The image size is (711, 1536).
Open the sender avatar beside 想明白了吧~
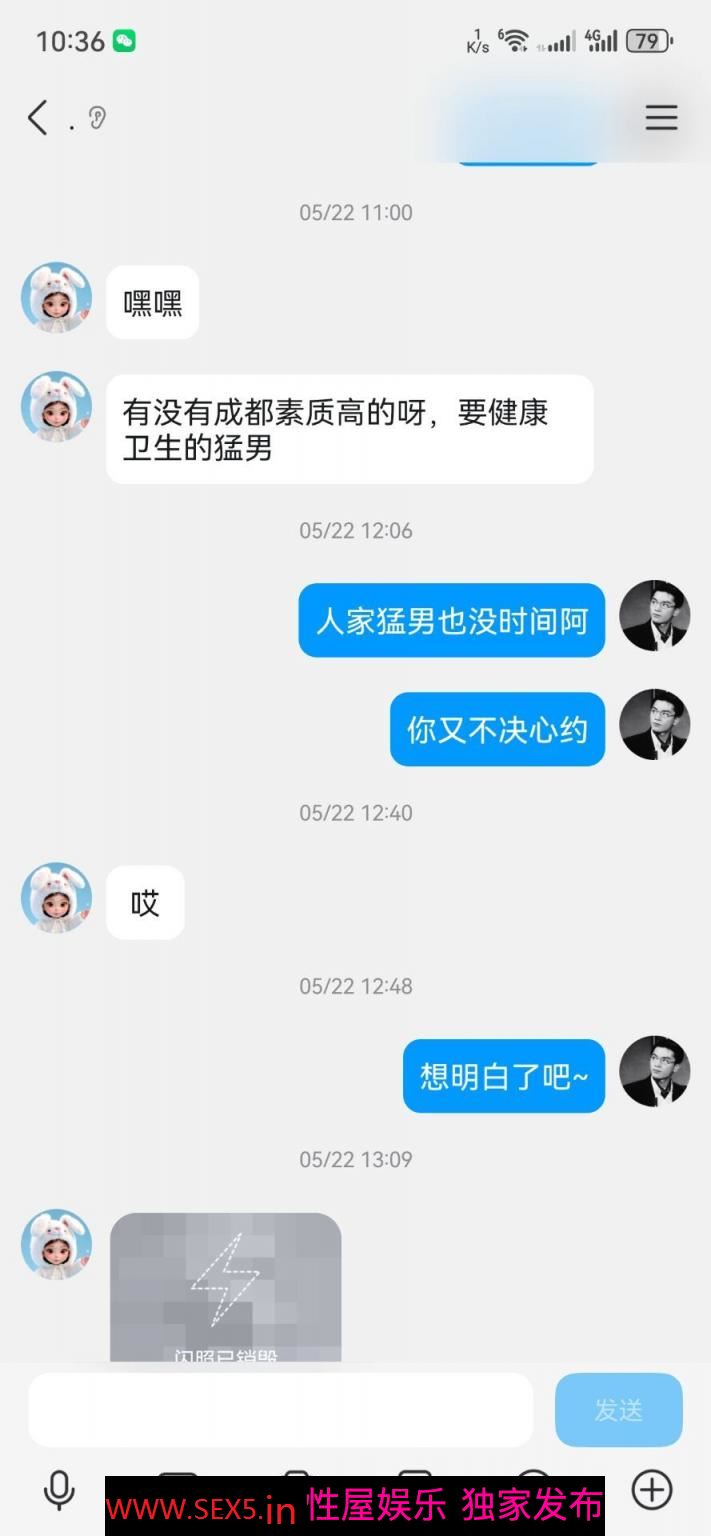(x=654, y=1072)
